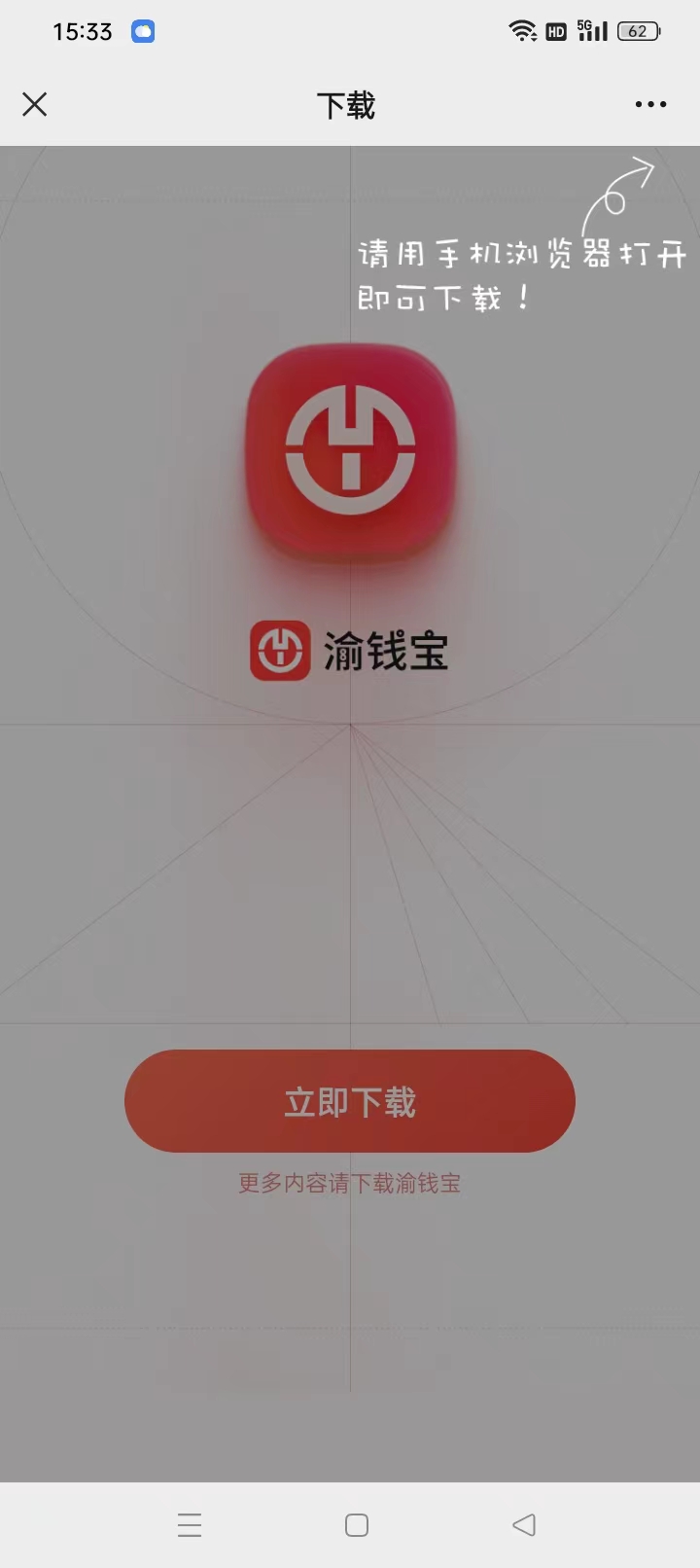Go back with system back button
Image resolution: width=700 pixels, height=1568 pixels.
pyautogui.click(x=524, y=1524)
